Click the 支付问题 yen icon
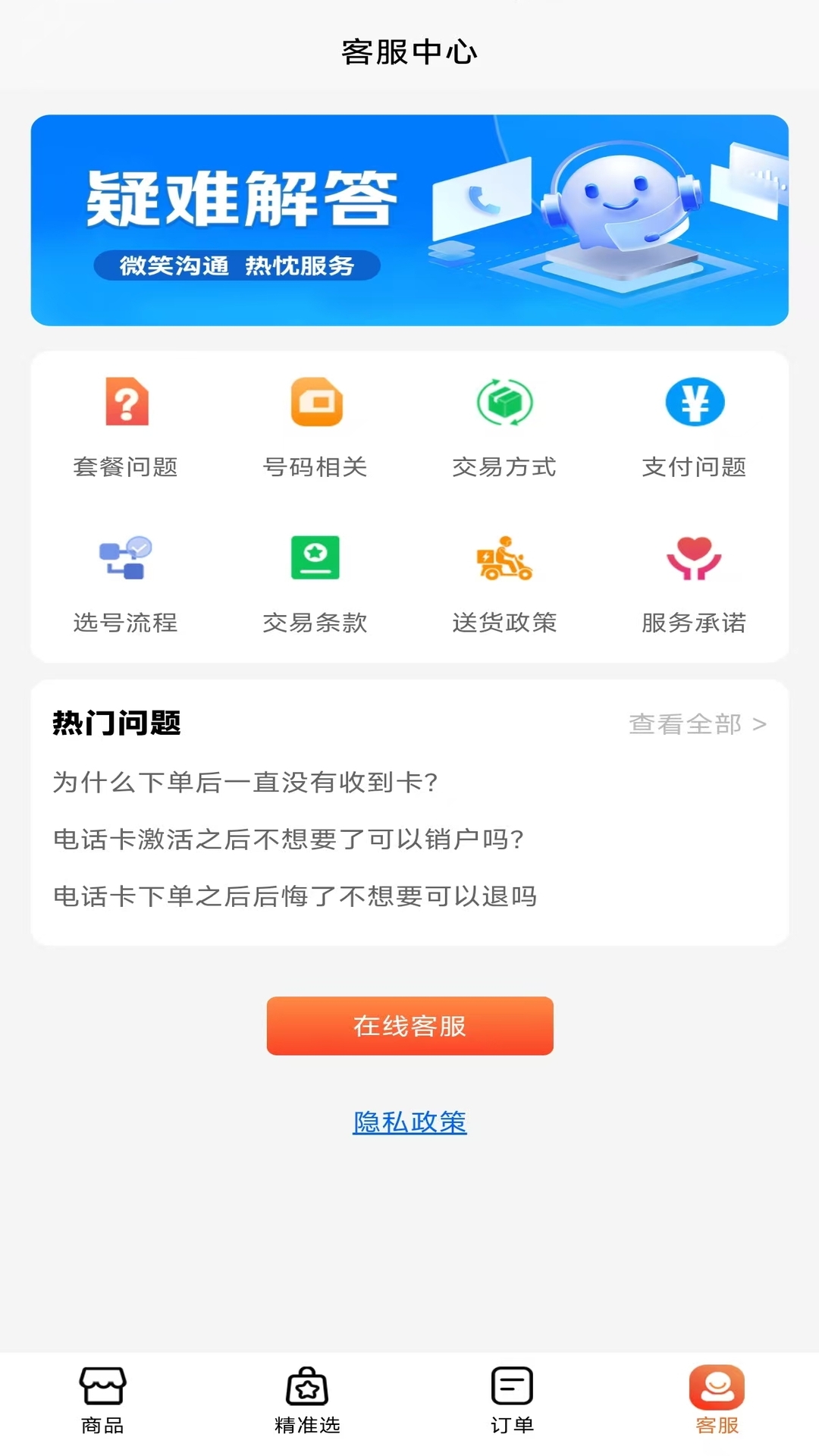819x1456 pixels. 695,403
